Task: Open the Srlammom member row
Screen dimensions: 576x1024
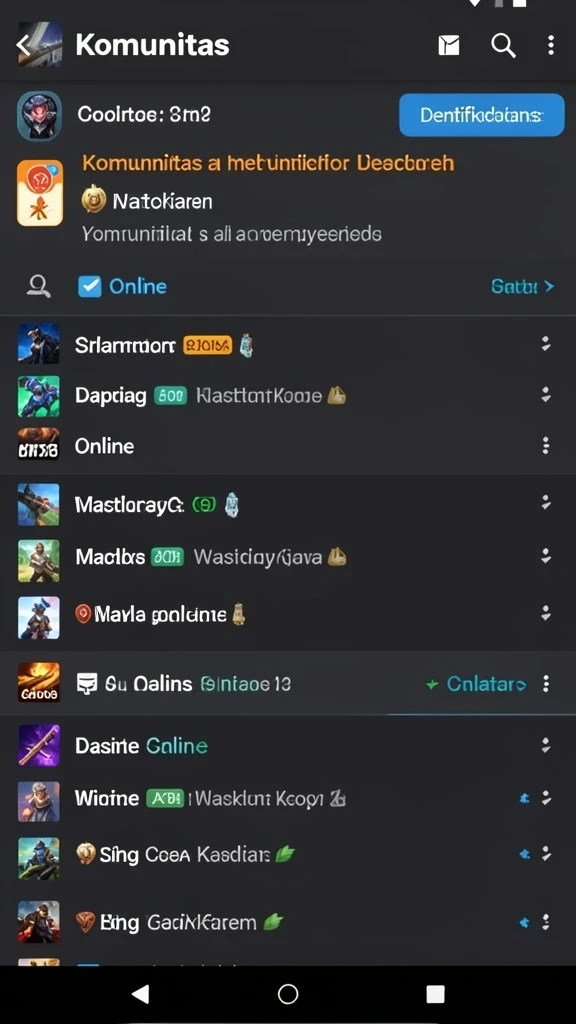Action: coord(288,344)
